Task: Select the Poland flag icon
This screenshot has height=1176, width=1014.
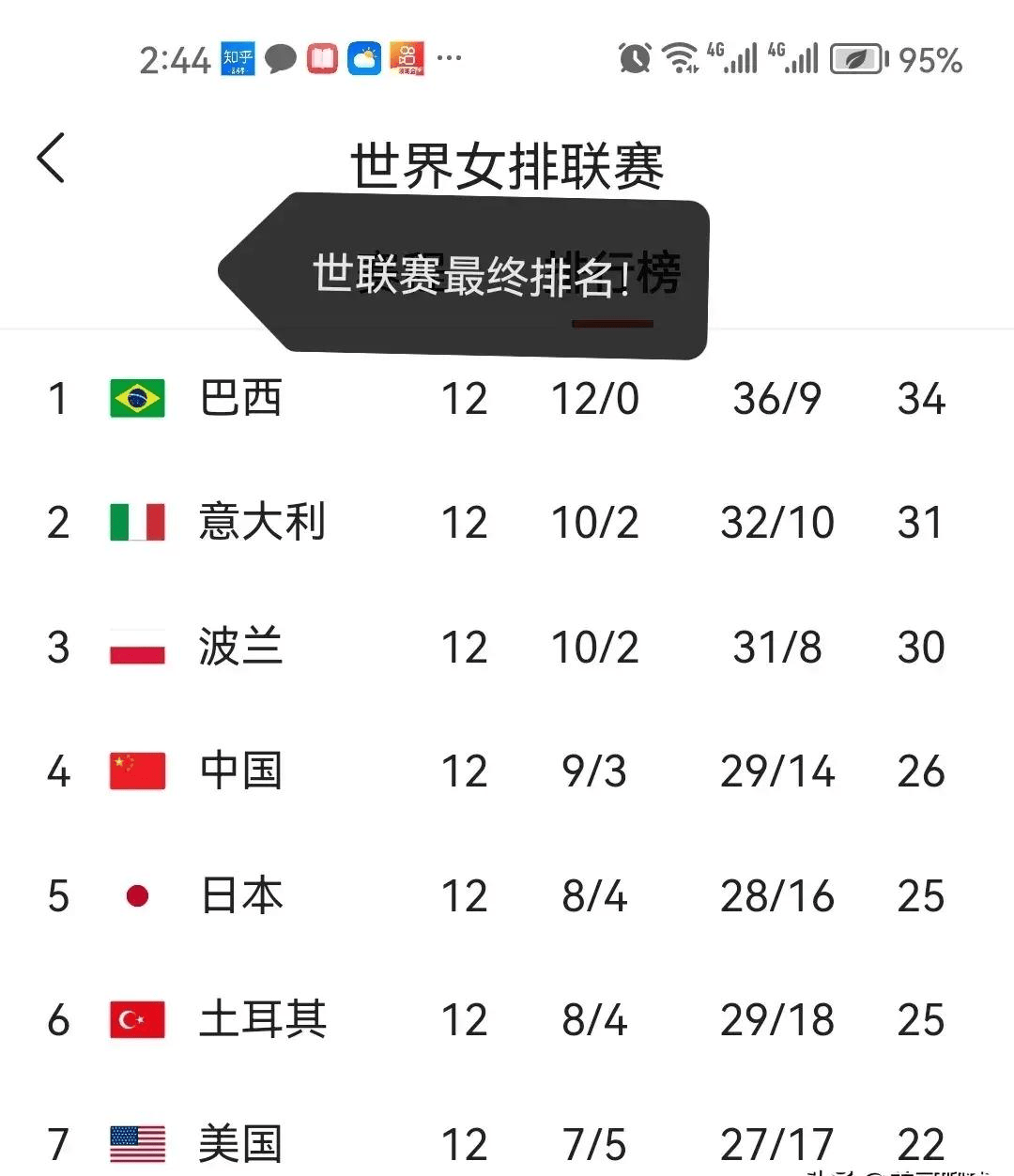Action: click(136, 647)
